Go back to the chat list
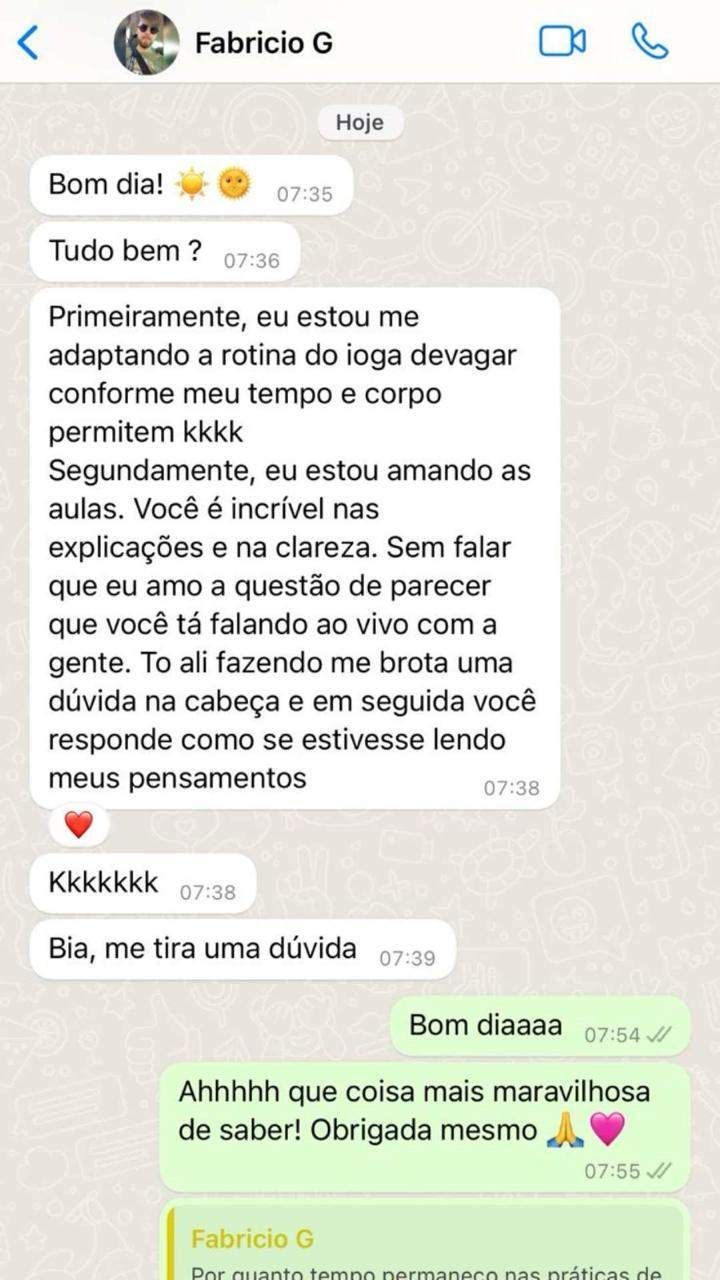Viewport: 720px width, 1280px height. (x=28, y=43)
